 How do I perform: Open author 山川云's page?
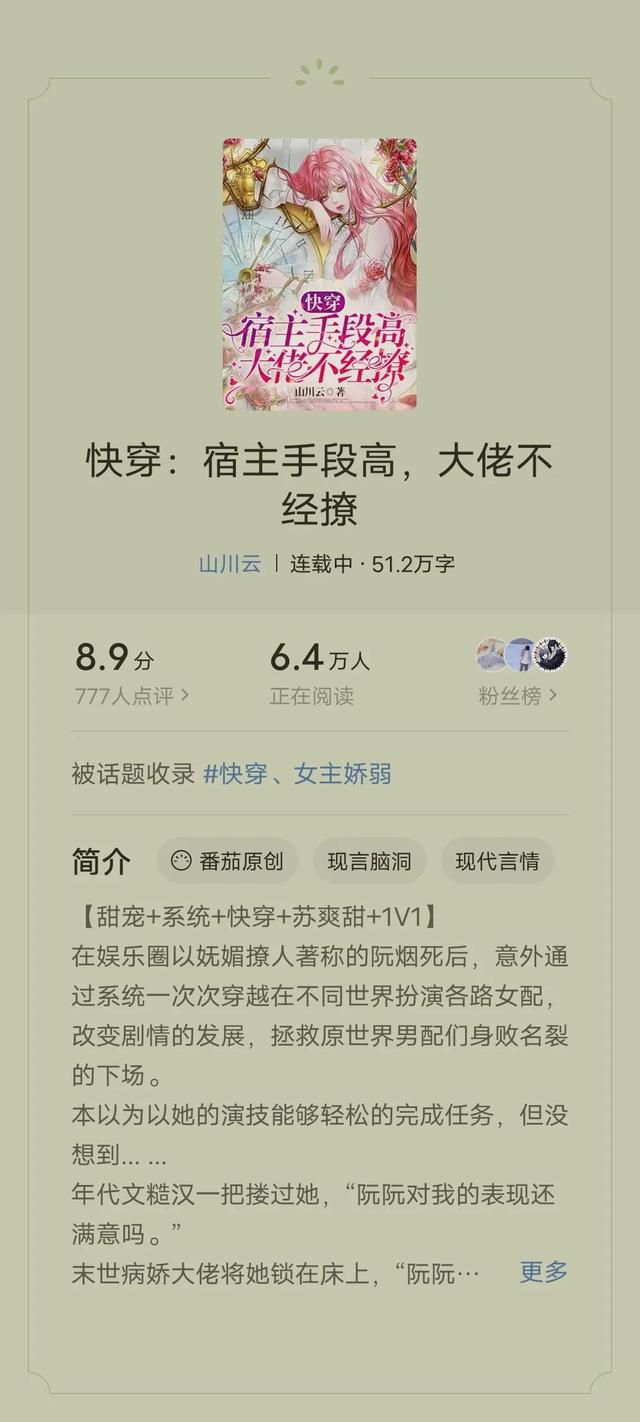pos(230,563)
